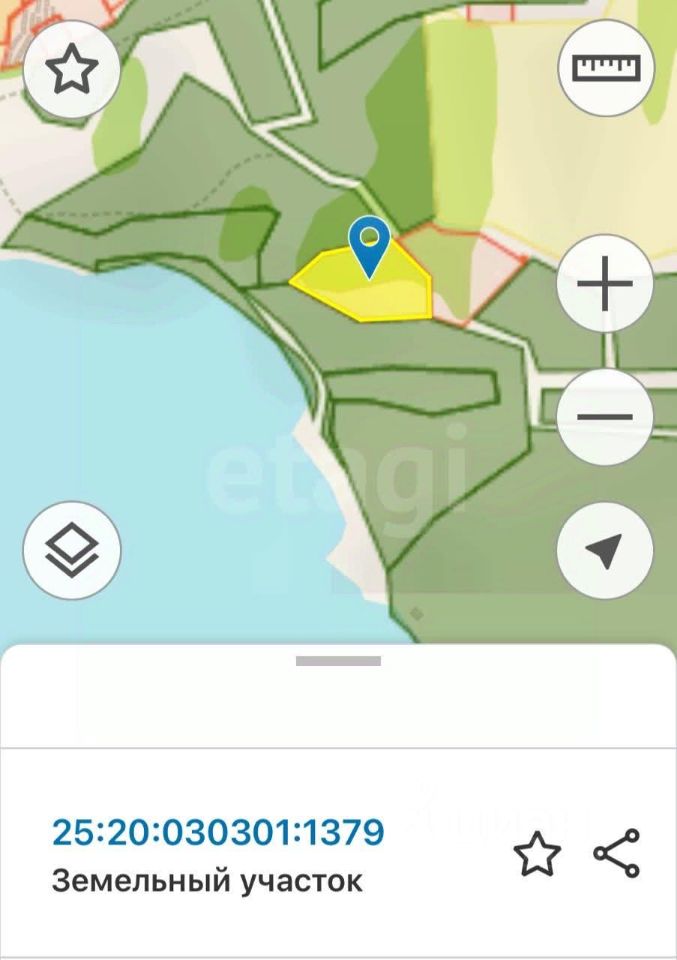Open cadastral number 25:20:030301:1379 details
677x960 pixels.
coord(218,832)
